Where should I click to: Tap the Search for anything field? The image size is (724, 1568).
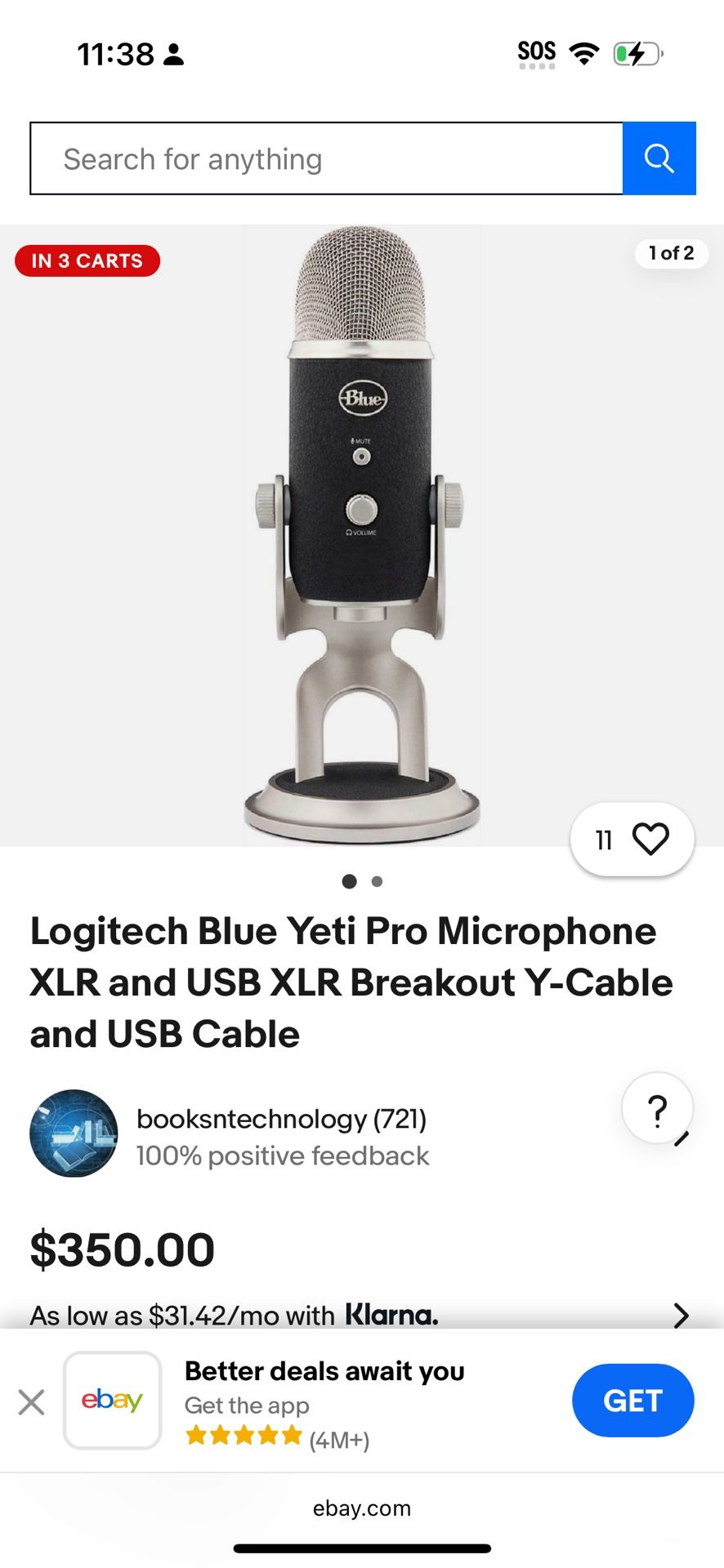pyautogui.click(x=325, y=158)
